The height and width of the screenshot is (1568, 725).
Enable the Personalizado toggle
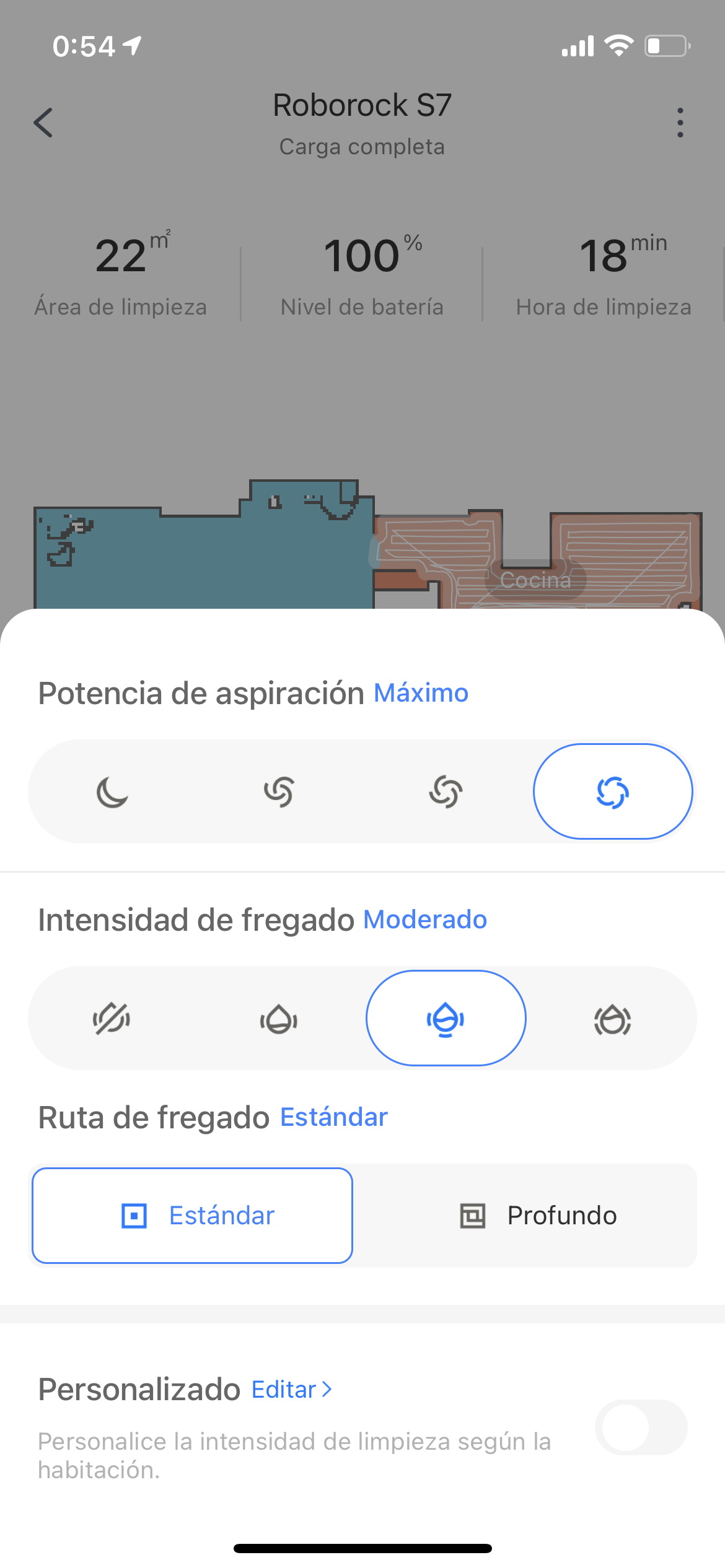(641, 1427)
